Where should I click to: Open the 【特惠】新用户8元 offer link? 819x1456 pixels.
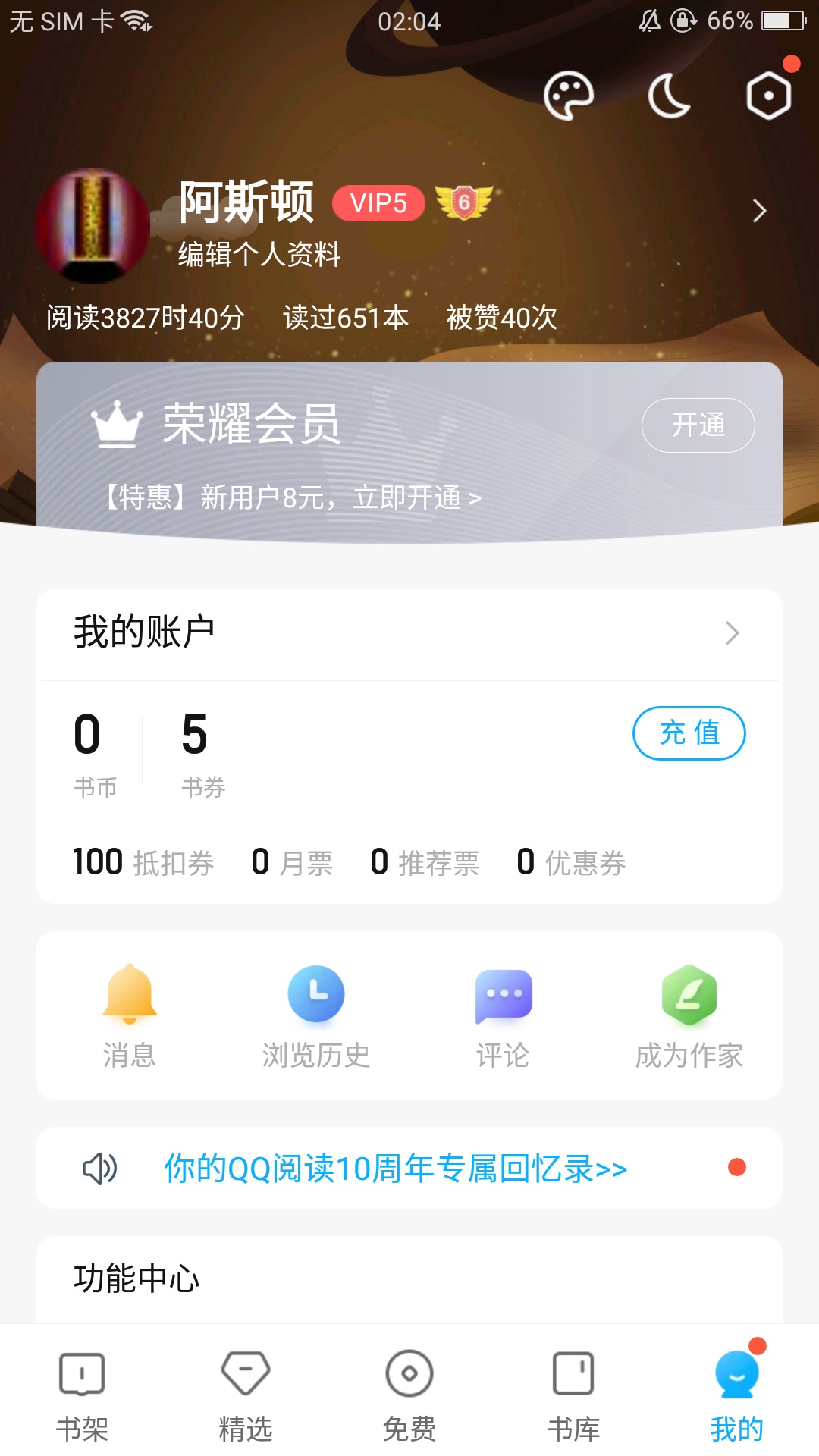tap(293, 498)
